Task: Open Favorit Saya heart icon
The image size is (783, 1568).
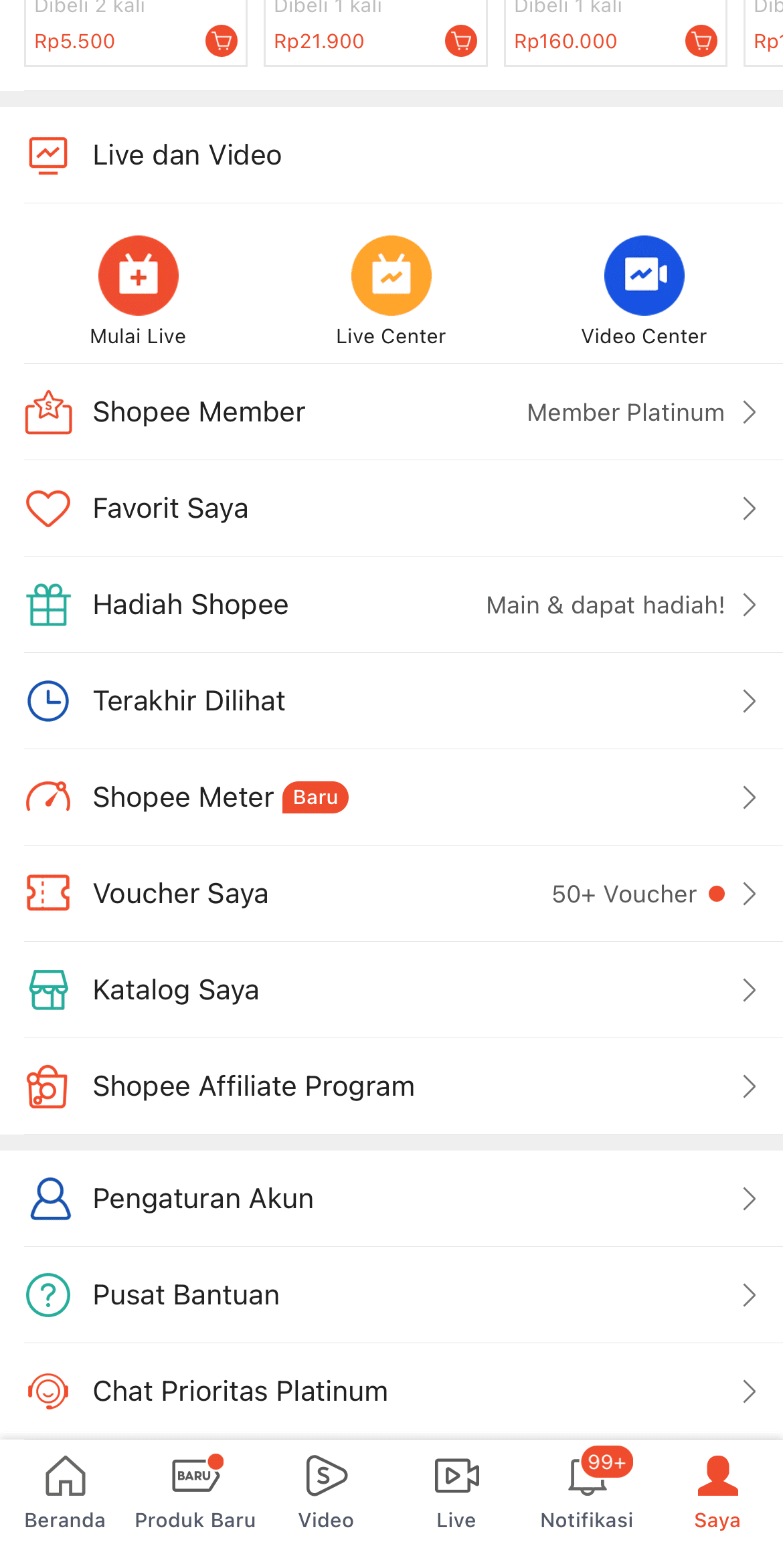Action: (48, 508)
